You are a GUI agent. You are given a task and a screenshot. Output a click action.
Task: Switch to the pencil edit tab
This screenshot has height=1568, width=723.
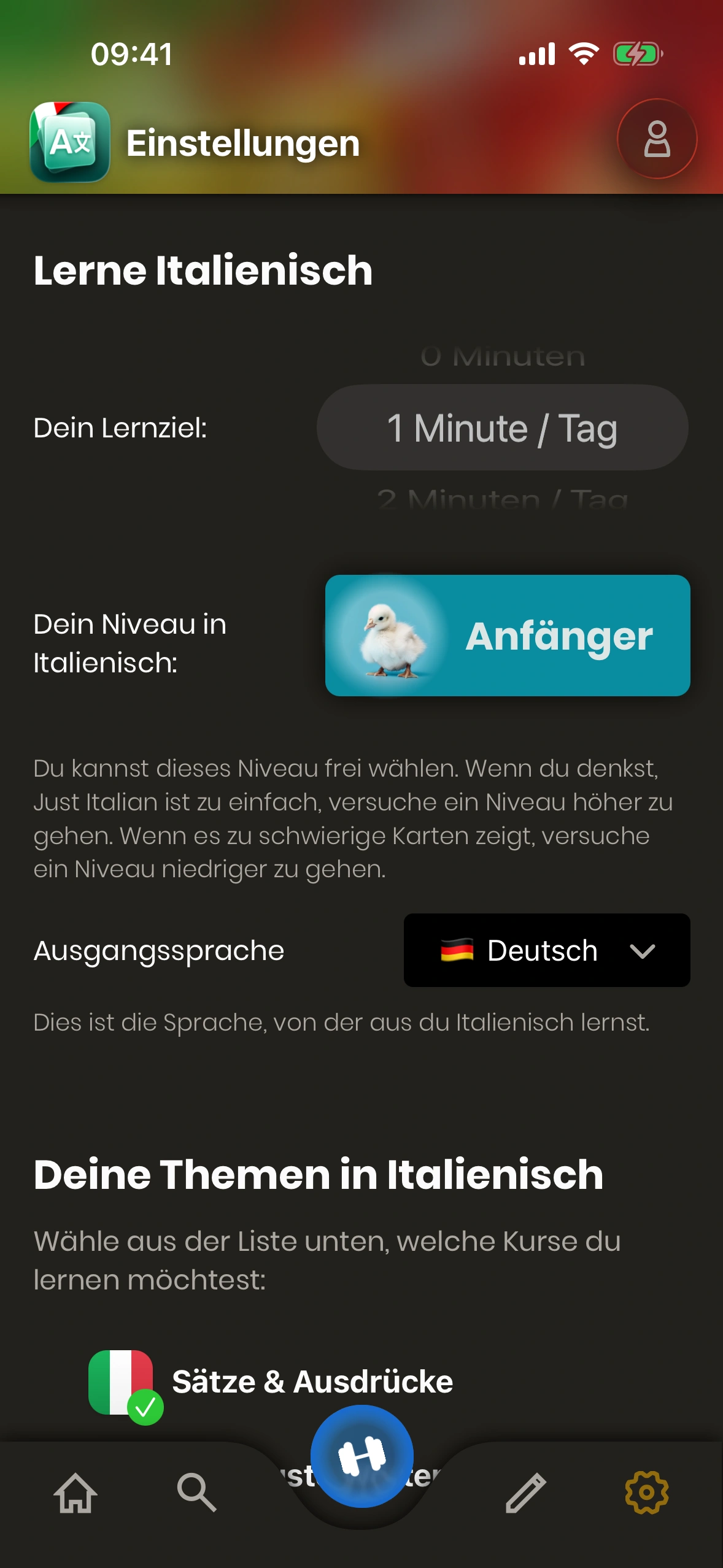click(526, 1493)
